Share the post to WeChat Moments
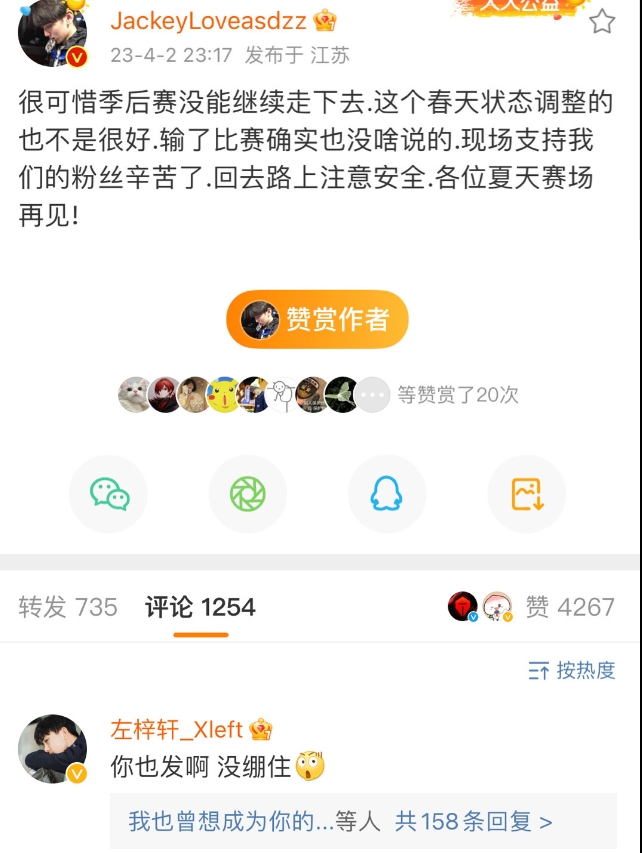 click(247, 494)
